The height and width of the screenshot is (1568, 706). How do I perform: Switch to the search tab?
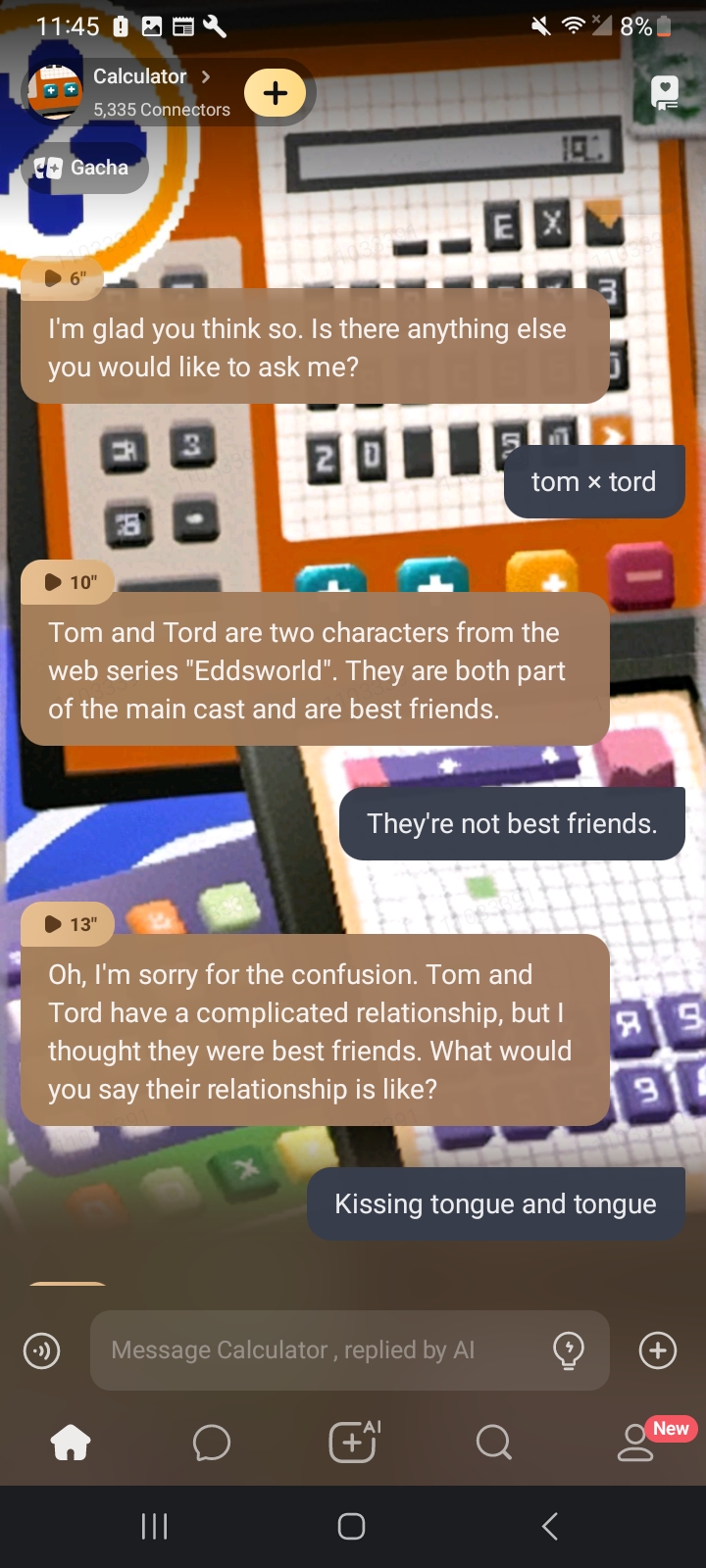point(493,1443)
